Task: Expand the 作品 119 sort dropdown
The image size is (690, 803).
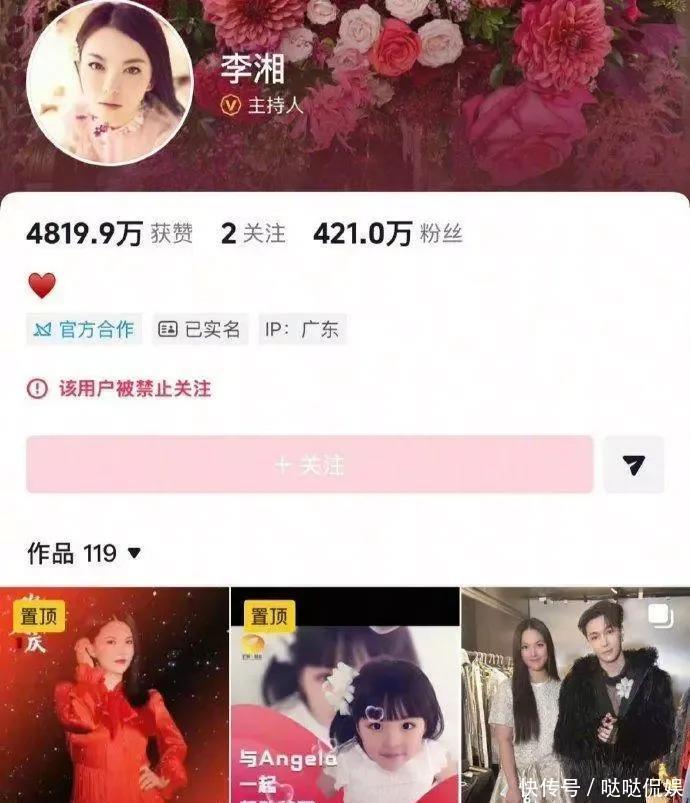Action: pos(84,553)
